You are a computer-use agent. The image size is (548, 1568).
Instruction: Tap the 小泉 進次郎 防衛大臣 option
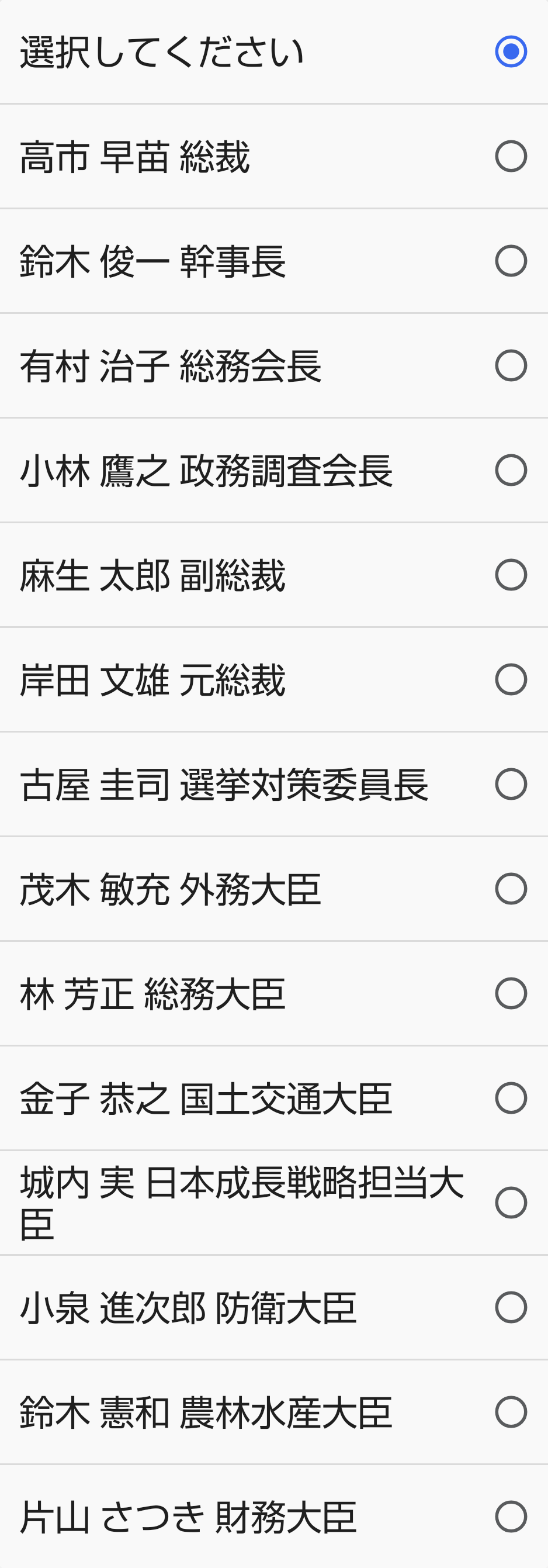[510, 1307]
